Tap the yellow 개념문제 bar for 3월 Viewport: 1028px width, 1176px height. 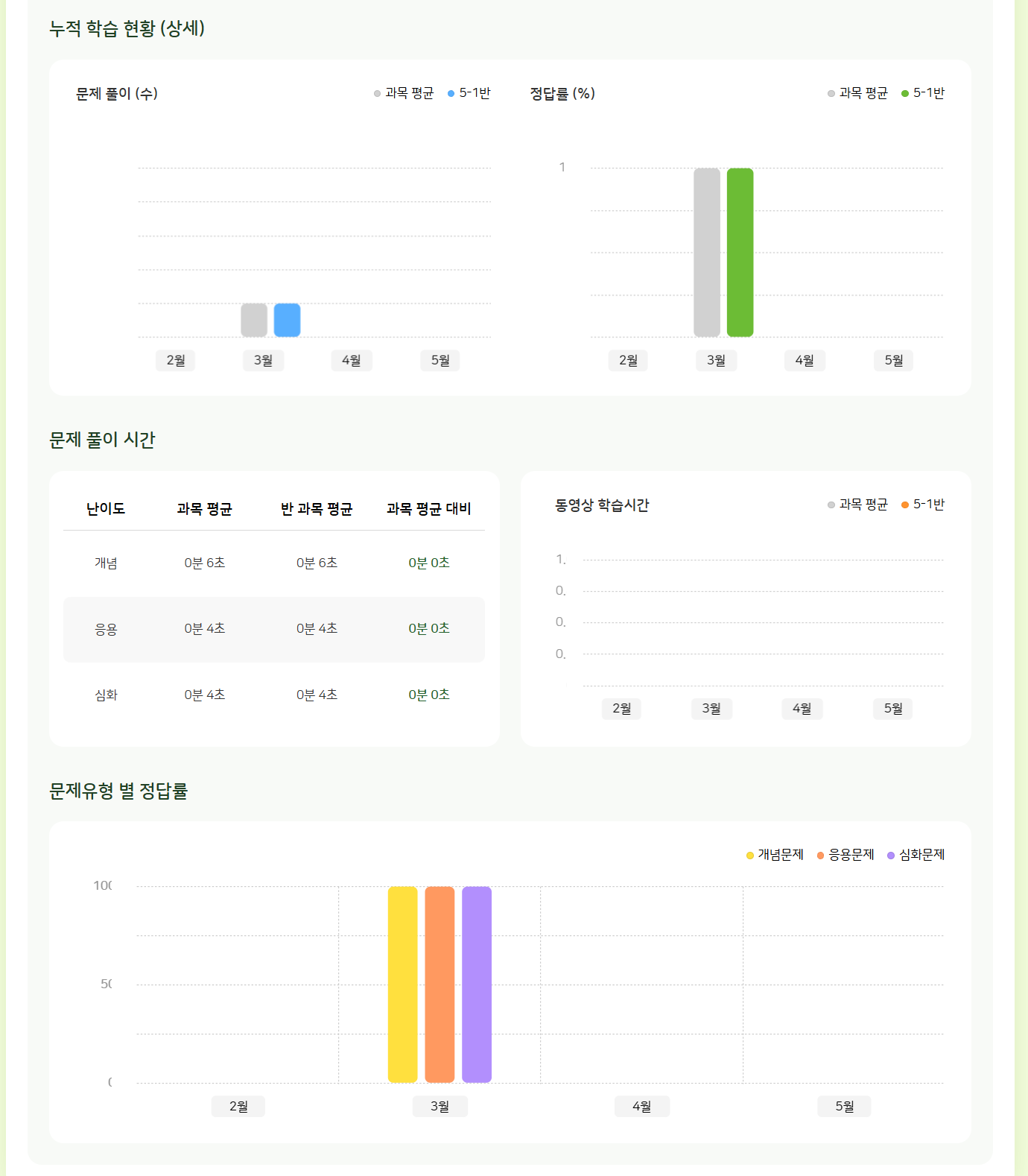pyautogui.click(x=403, y=984)
